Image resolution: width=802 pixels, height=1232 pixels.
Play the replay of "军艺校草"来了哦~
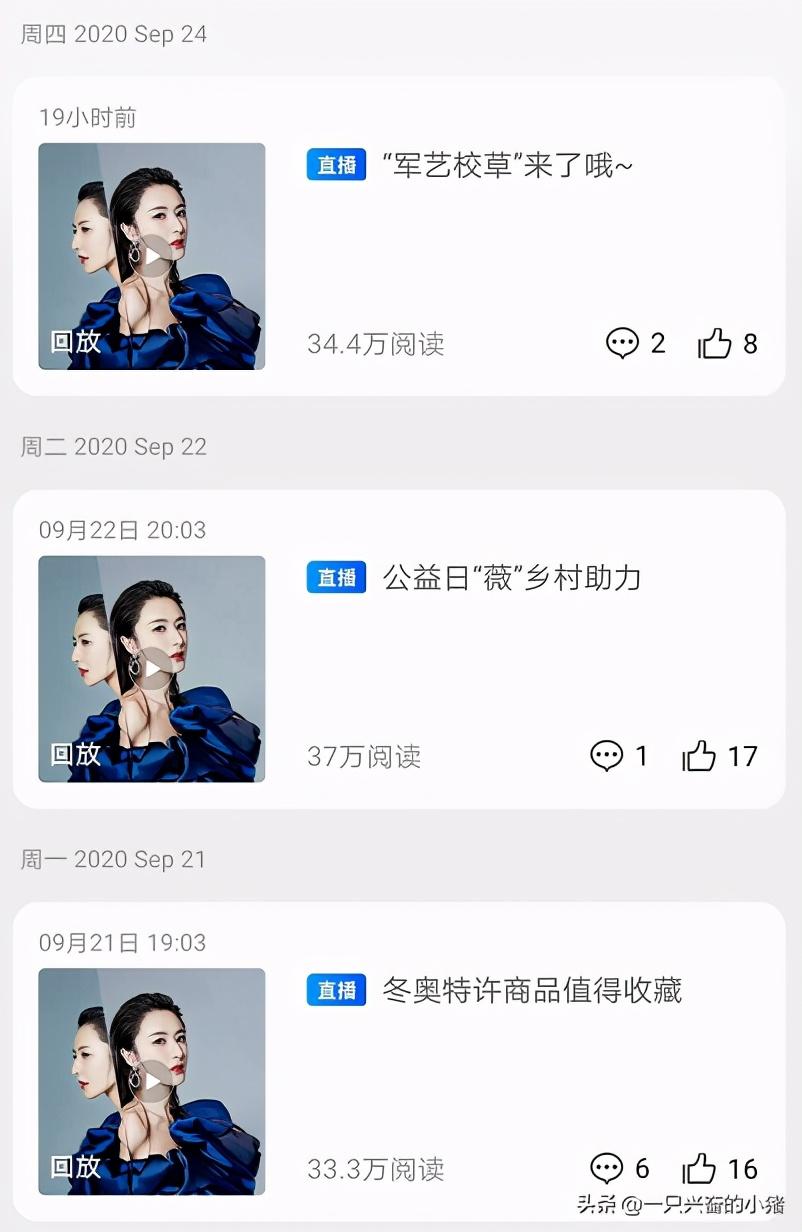point(152,256)
